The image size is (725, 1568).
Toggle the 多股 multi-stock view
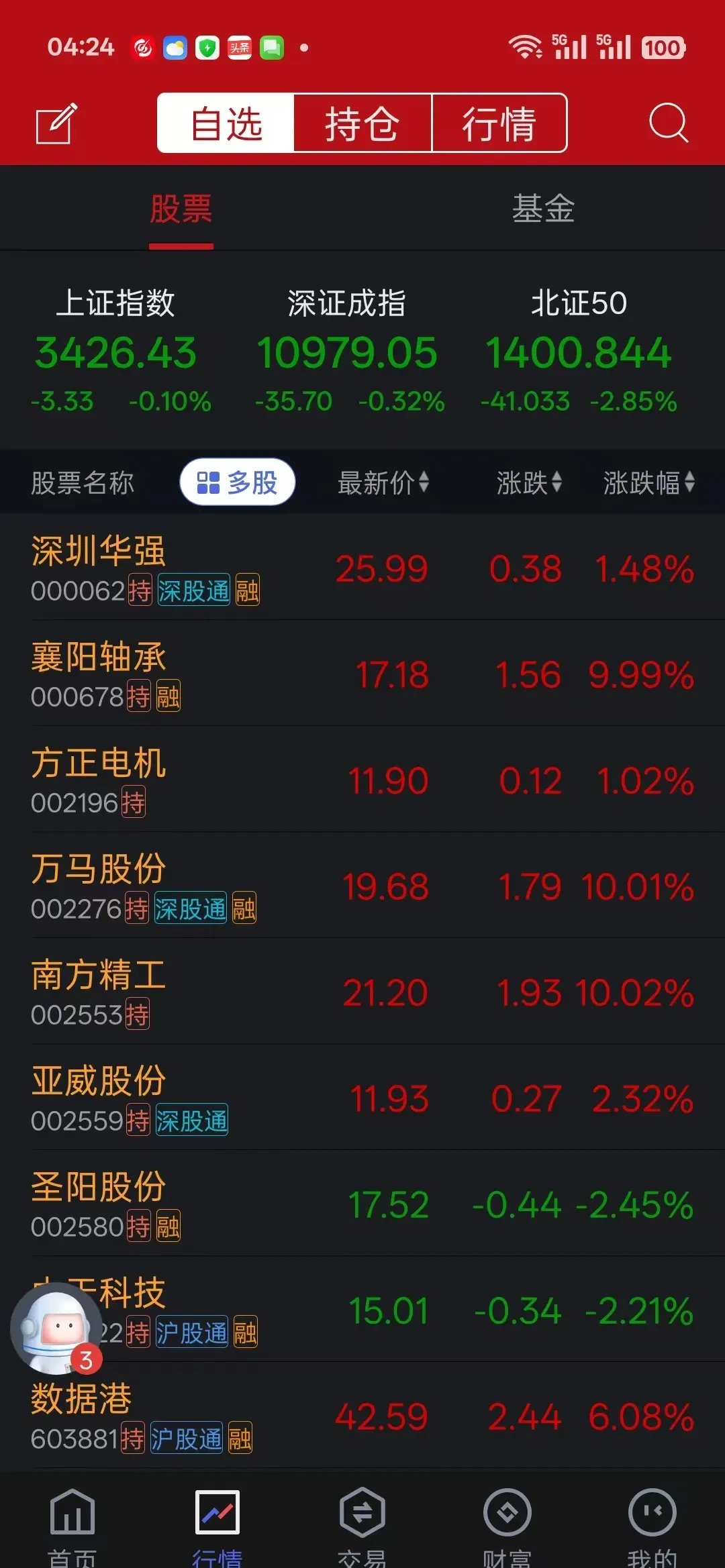tap(236, 482)
